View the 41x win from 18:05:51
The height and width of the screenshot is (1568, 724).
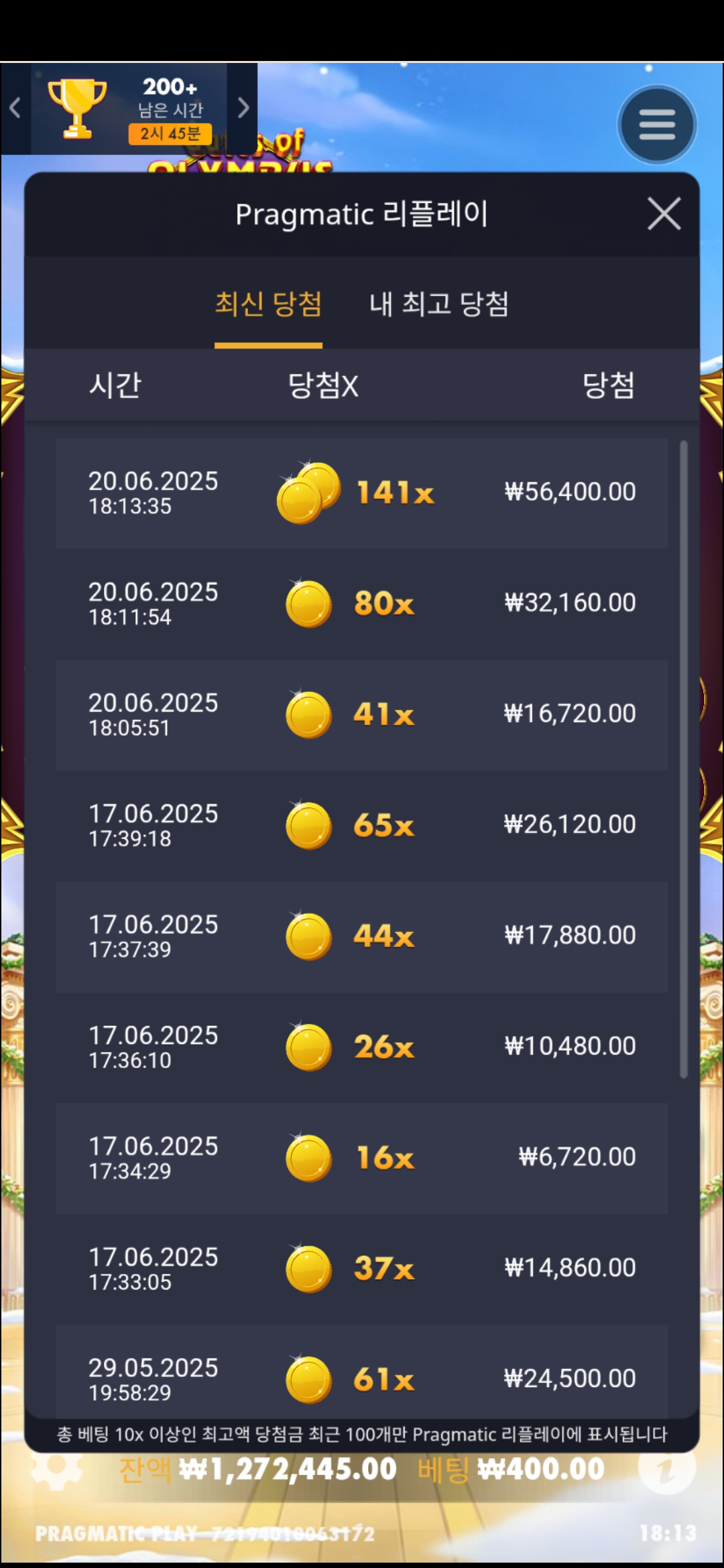tap(362, 715)
